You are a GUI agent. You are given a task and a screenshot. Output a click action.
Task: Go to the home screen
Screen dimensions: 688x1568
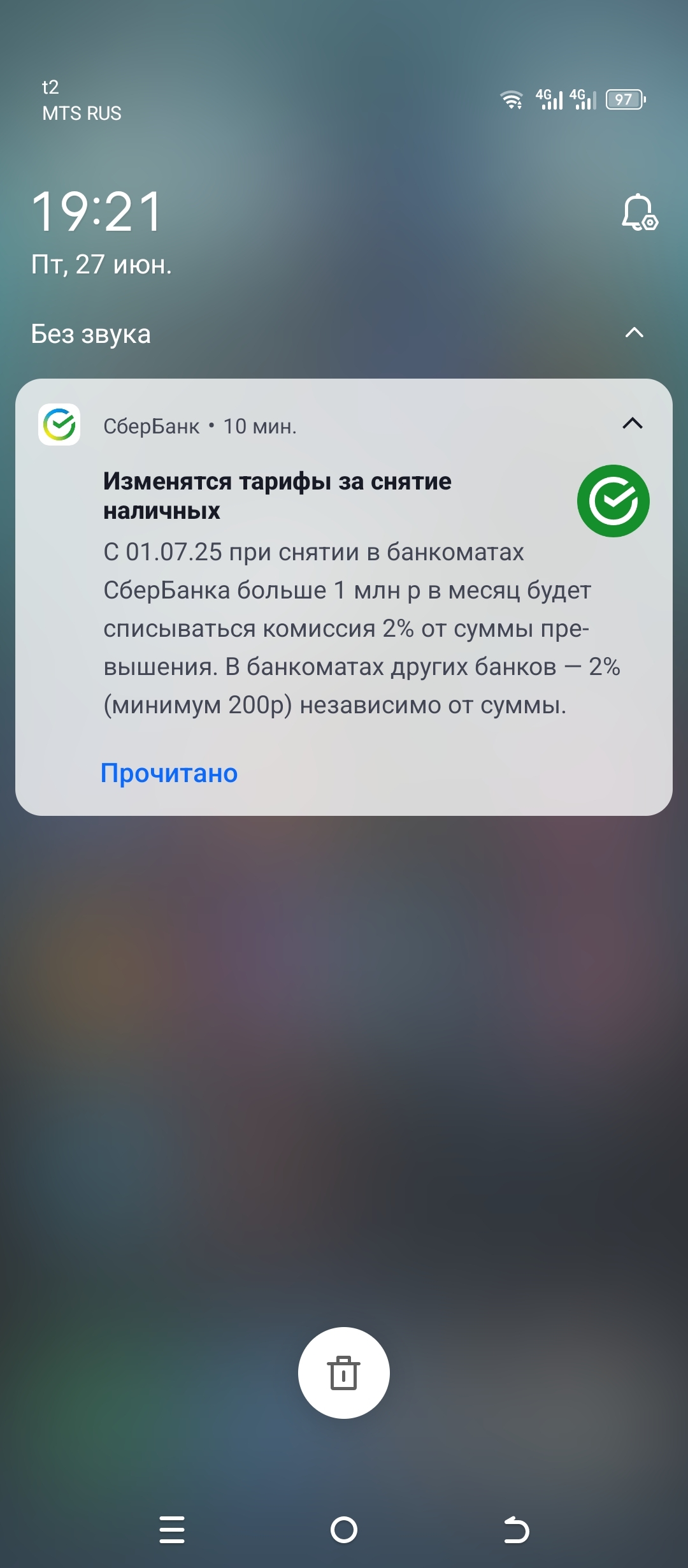coord(344,1529)
